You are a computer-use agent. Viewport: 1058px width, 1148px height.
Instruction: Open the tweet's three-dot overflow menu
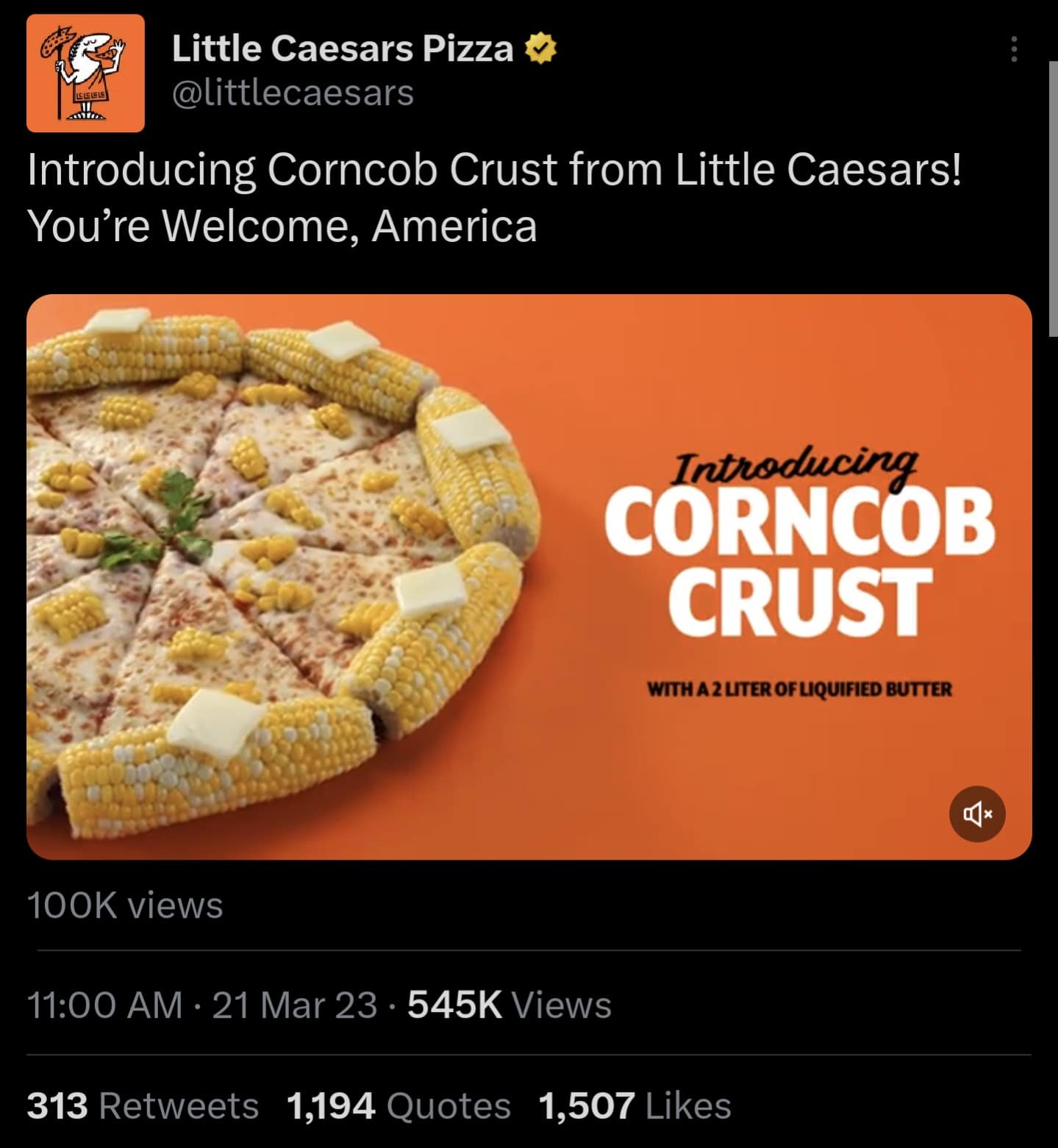pos(1014,49)
